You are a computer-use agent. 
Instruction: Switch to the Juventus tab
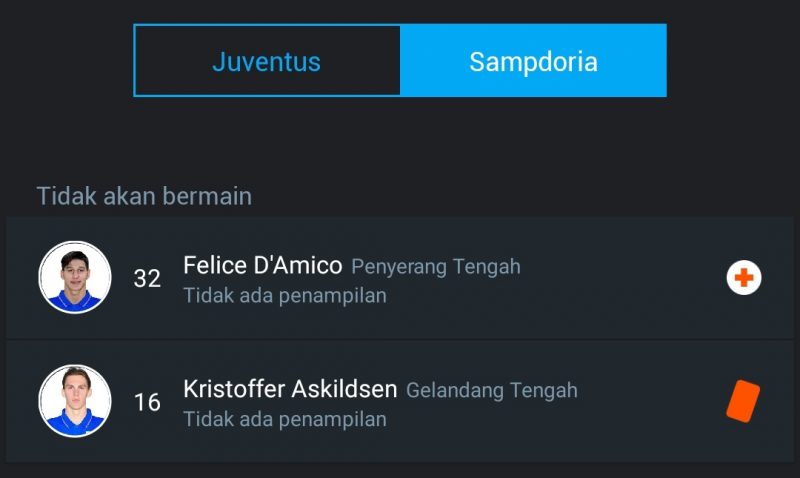(267, 61)
